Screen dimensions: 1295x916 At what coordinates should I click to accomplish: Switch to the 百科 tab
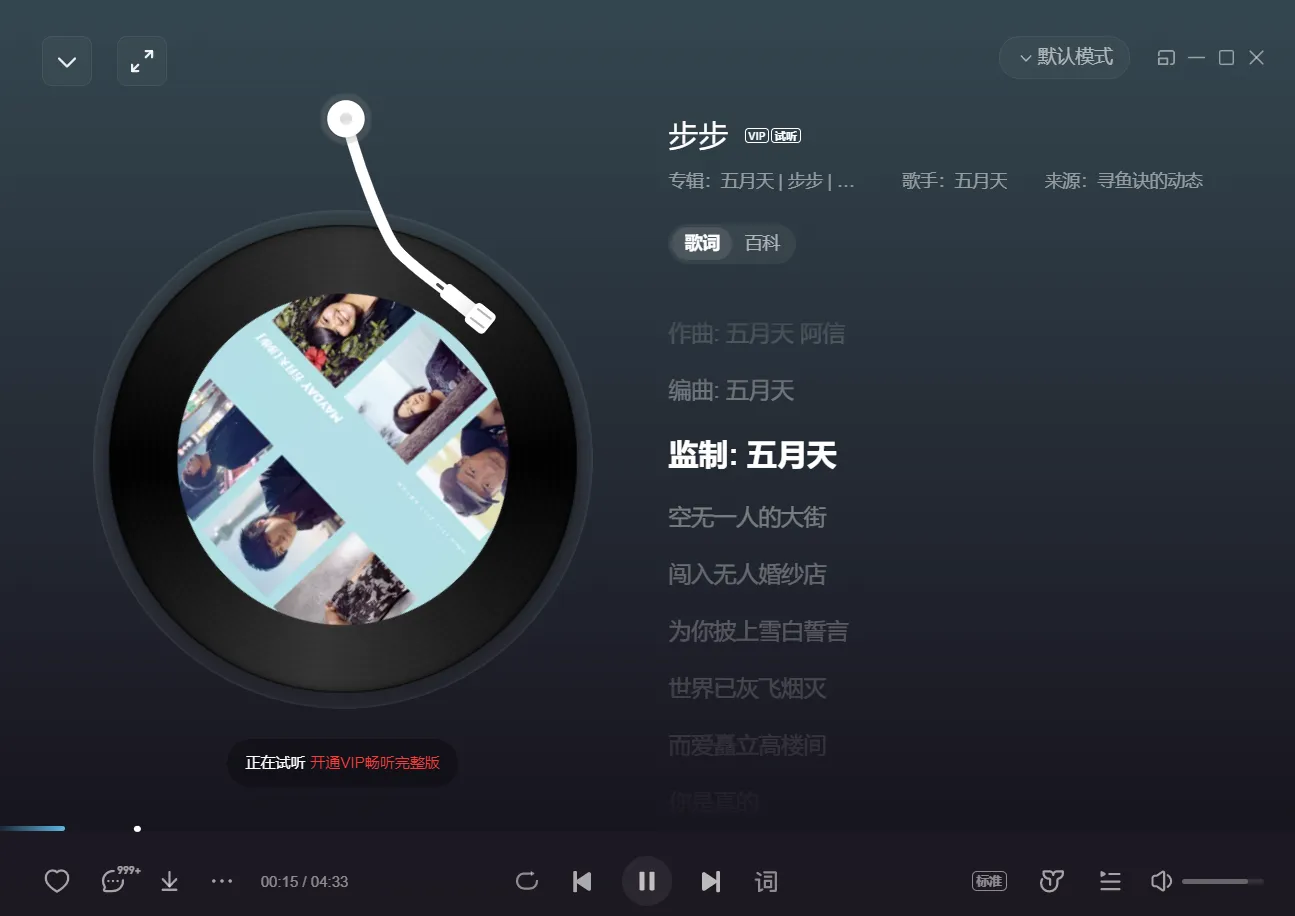tap(762, 243)
